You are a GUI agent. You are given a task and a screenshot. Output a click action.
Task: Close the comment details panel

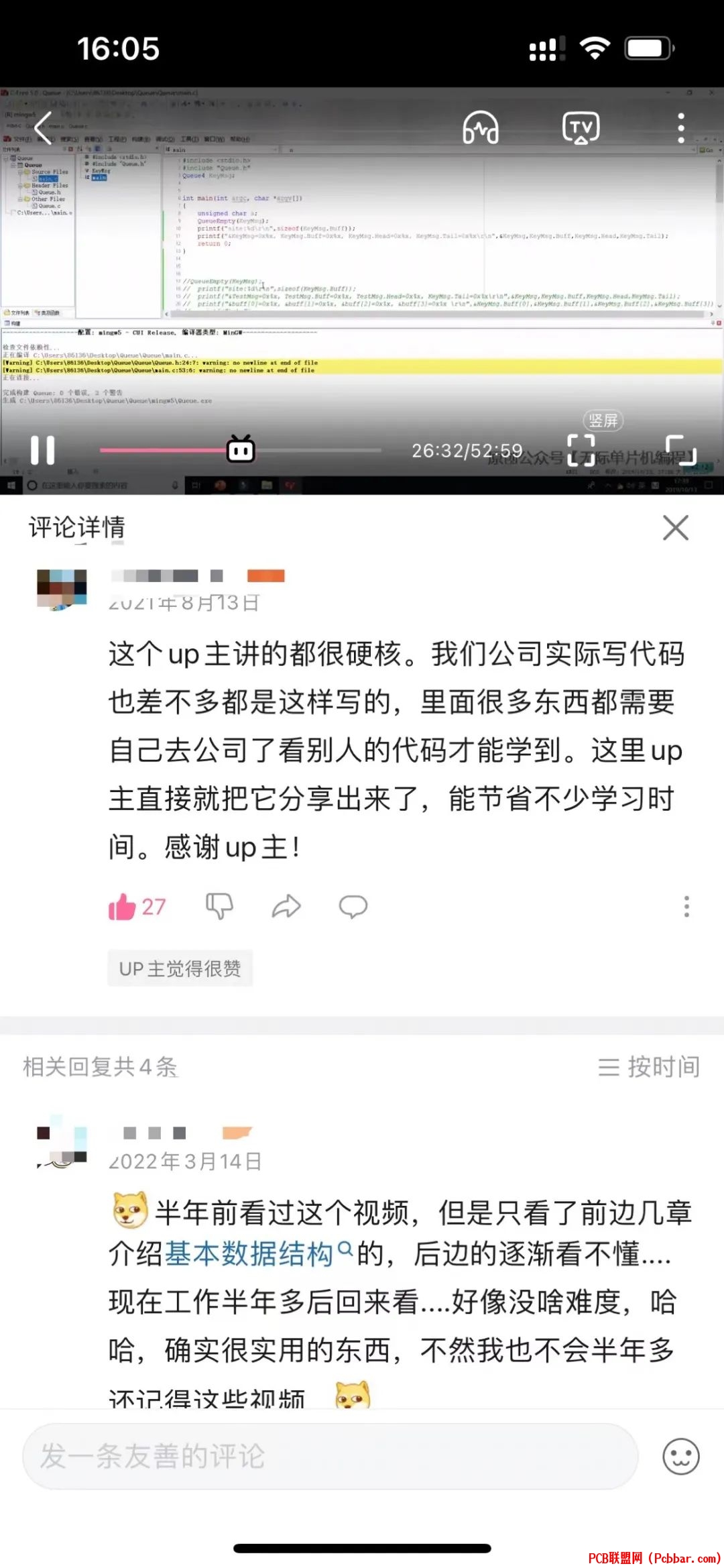(x=675, y=528)
